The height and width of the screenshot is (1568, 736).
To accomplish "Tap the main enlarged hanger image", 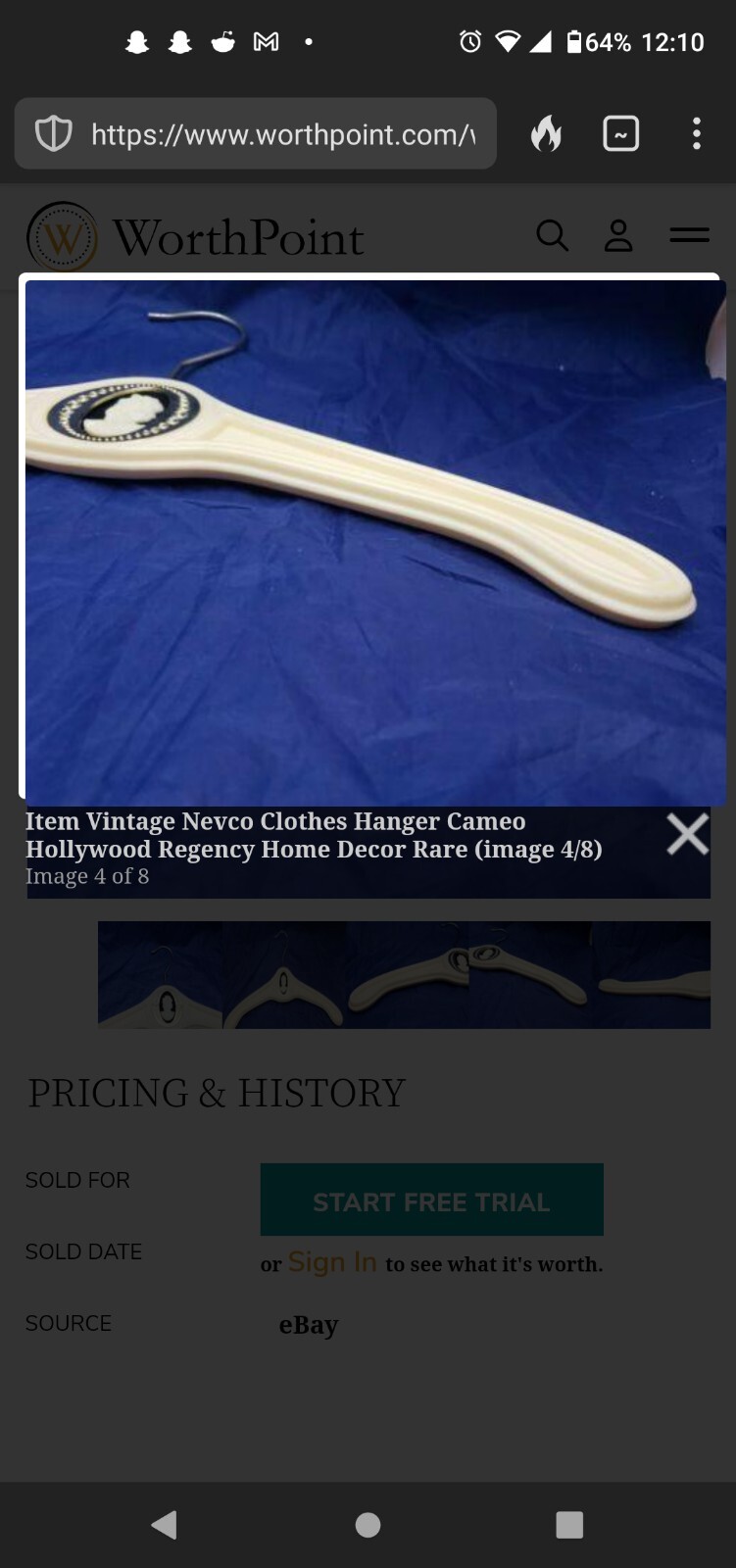I will pos(375,542).
